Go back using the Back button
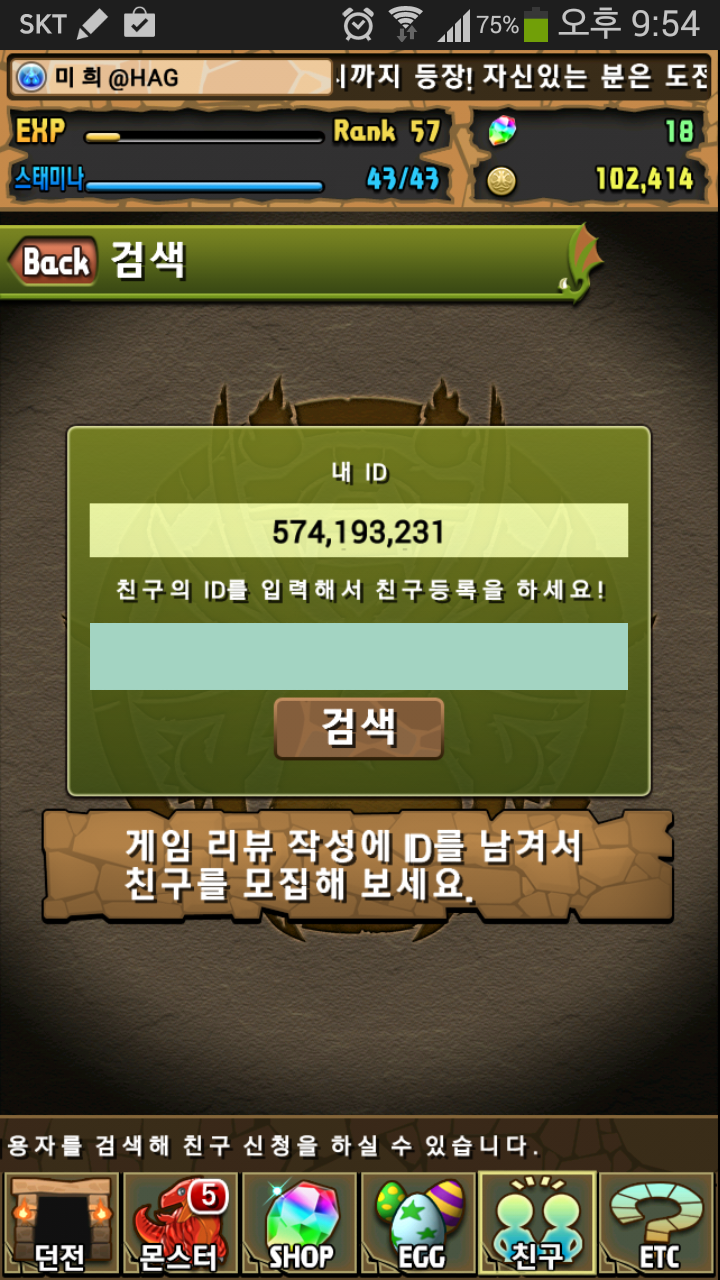 click(x=55, y=262)
